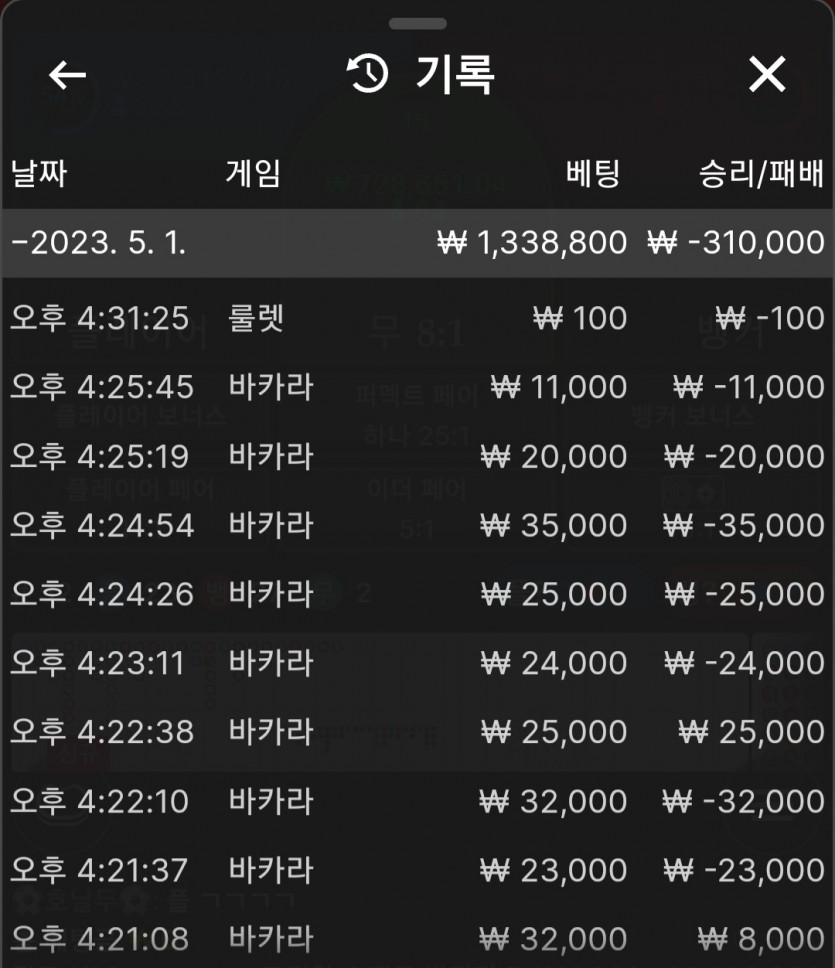The height and width of the screenshot is (968, 835).
Task: Open the winning 바카라 bet at 오후 4:22:38
Action: (x=417, y=732)
